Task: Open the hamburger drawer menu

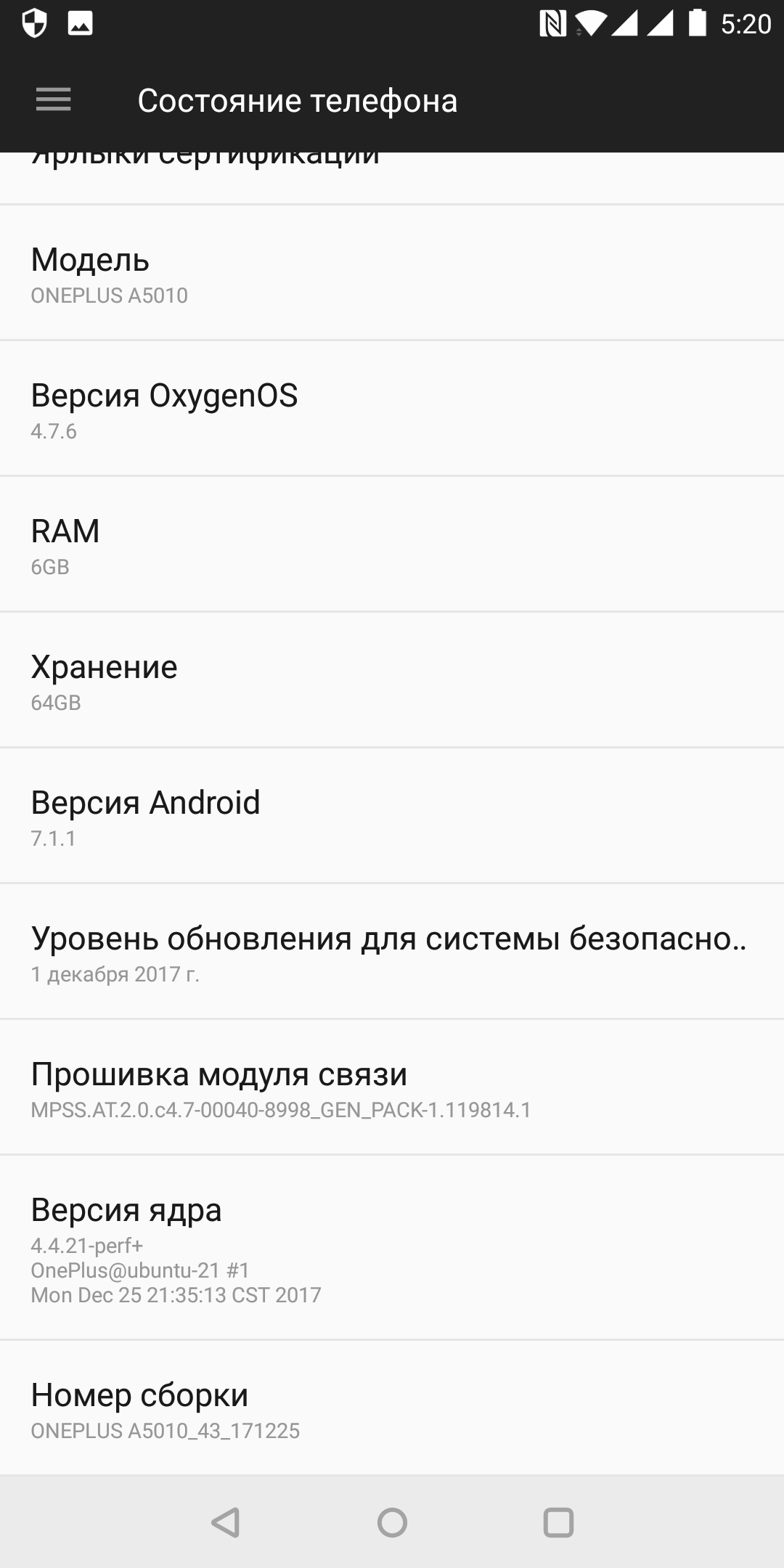Action: [54, 100]
